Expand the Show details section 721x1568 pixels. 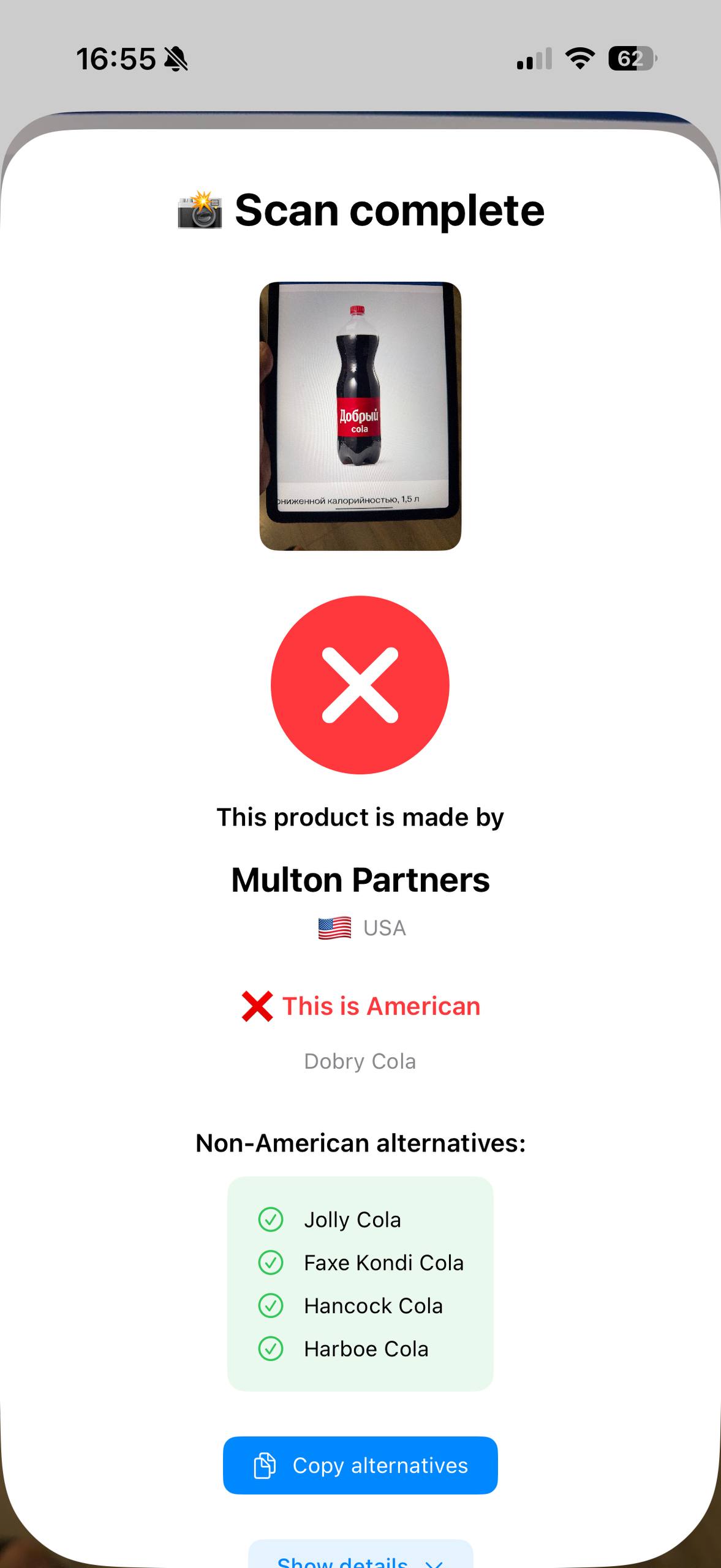click(360, 1558)
